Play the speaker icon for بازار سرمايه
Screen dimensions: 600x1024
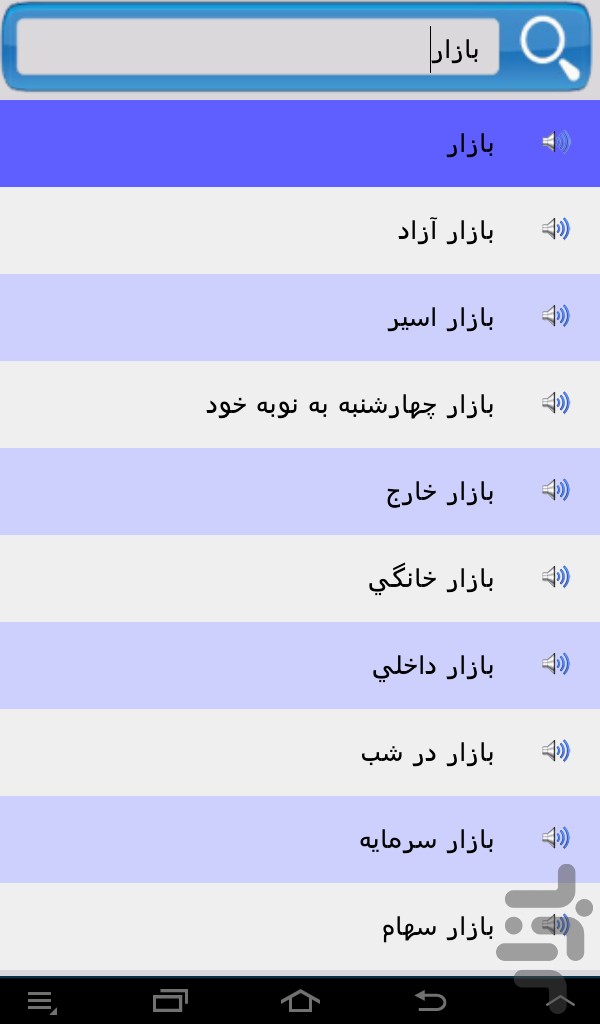point(556,838)
